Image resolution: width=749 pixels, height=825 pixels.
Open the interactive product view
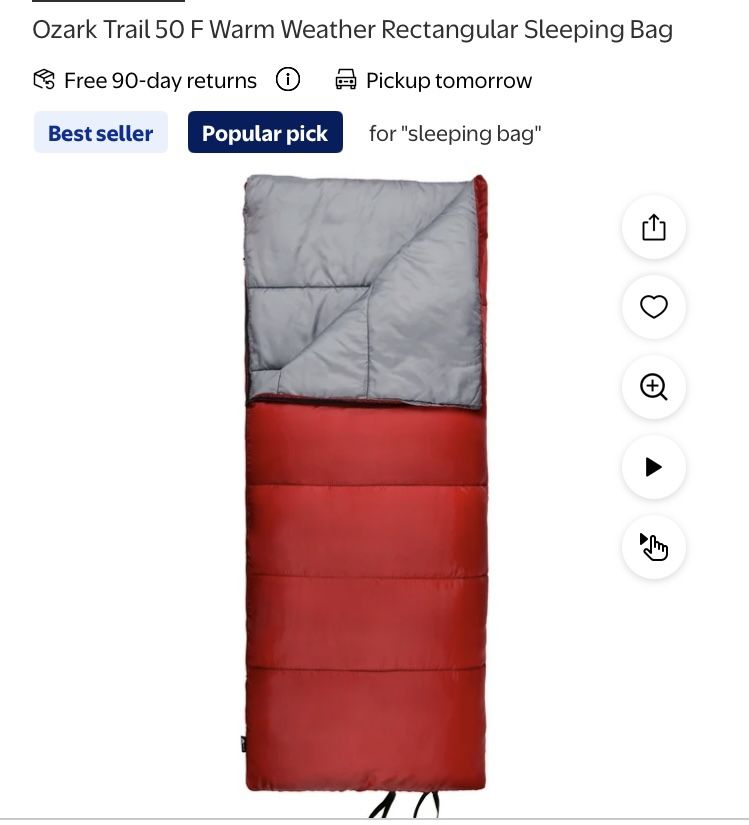pyautogui.click(x=653, y=547)
